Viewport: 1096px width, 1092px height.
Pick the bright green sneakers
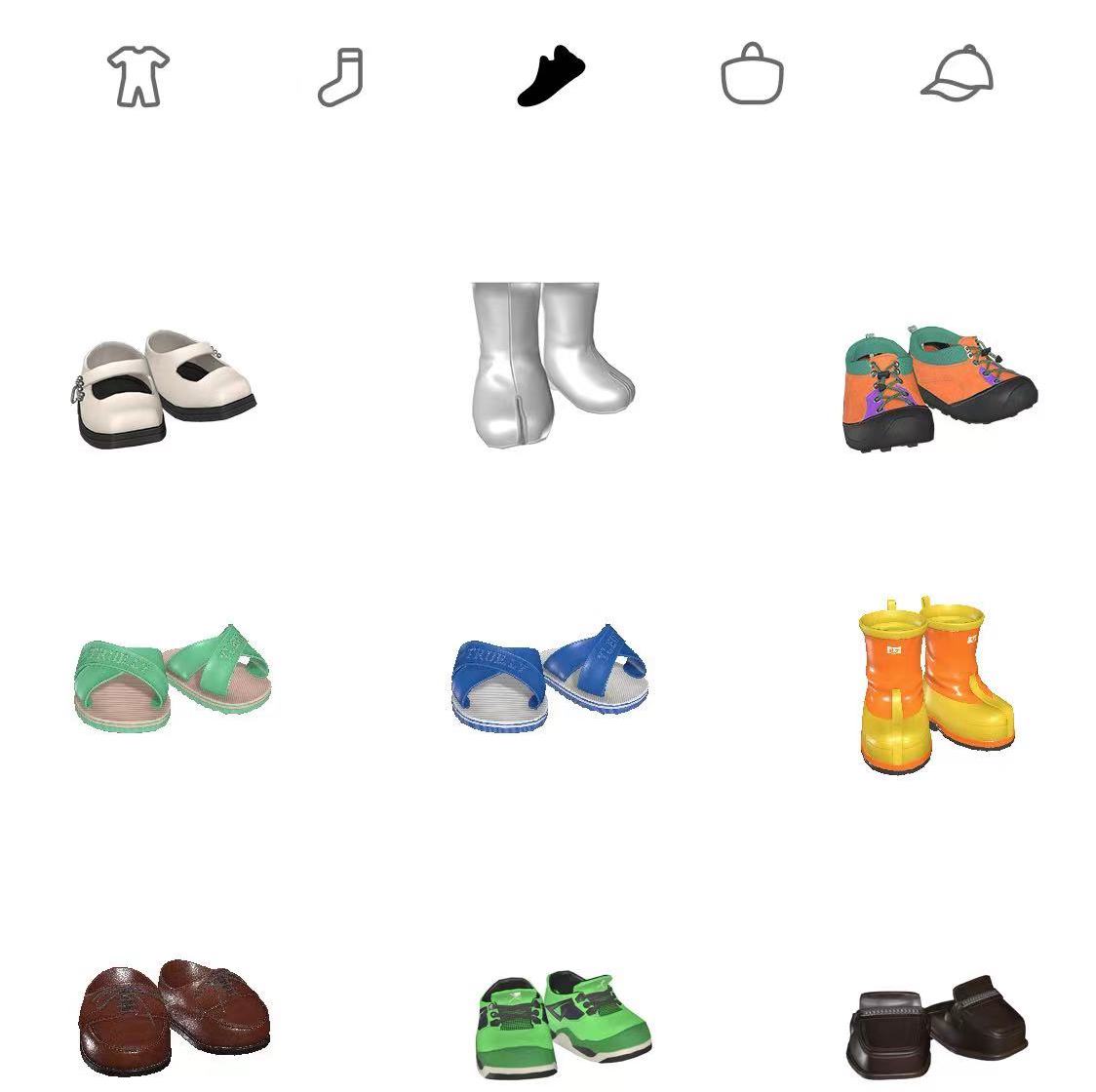[x=564, y=1022]
